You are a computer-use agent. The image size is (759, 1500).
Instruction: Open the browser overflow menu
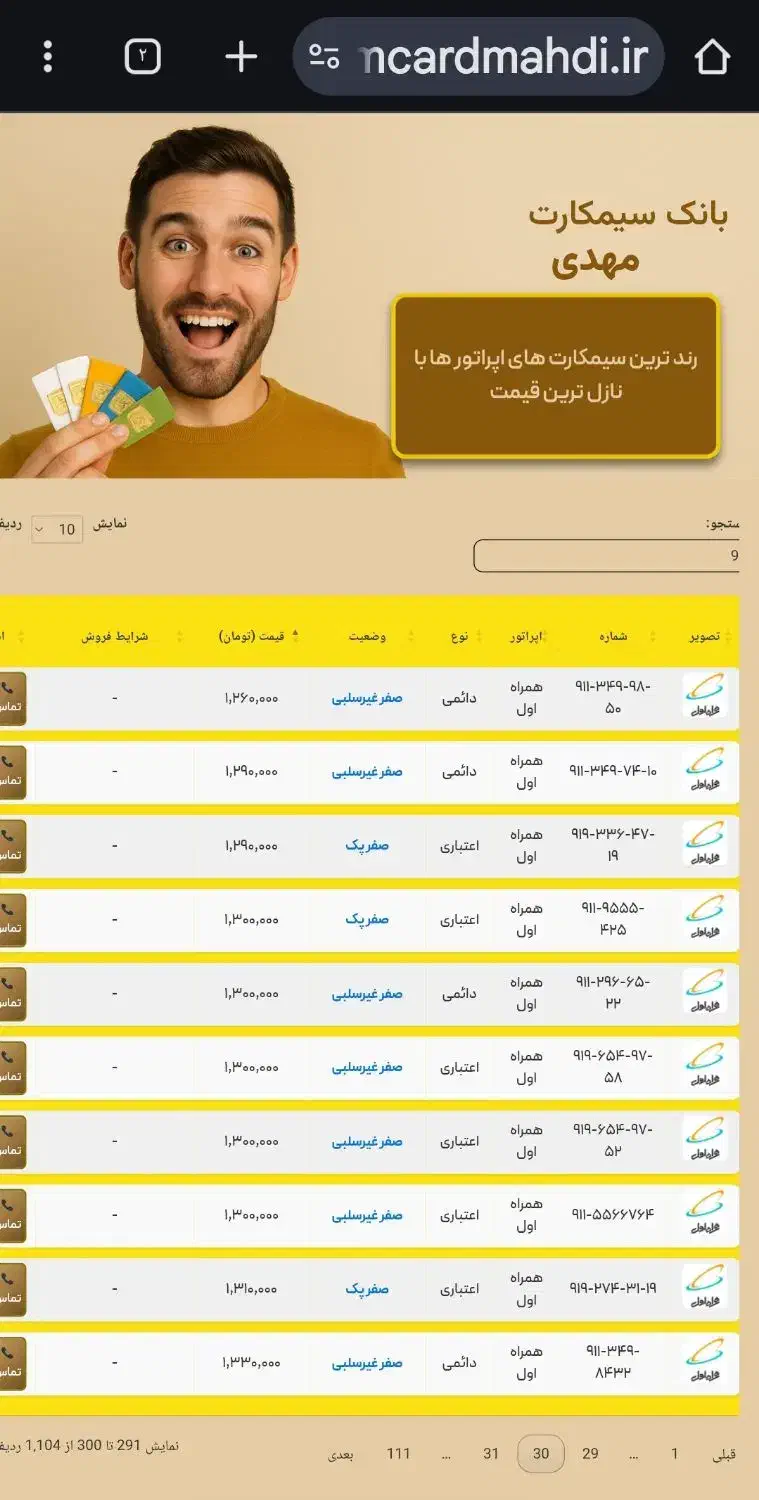[47, 57]
